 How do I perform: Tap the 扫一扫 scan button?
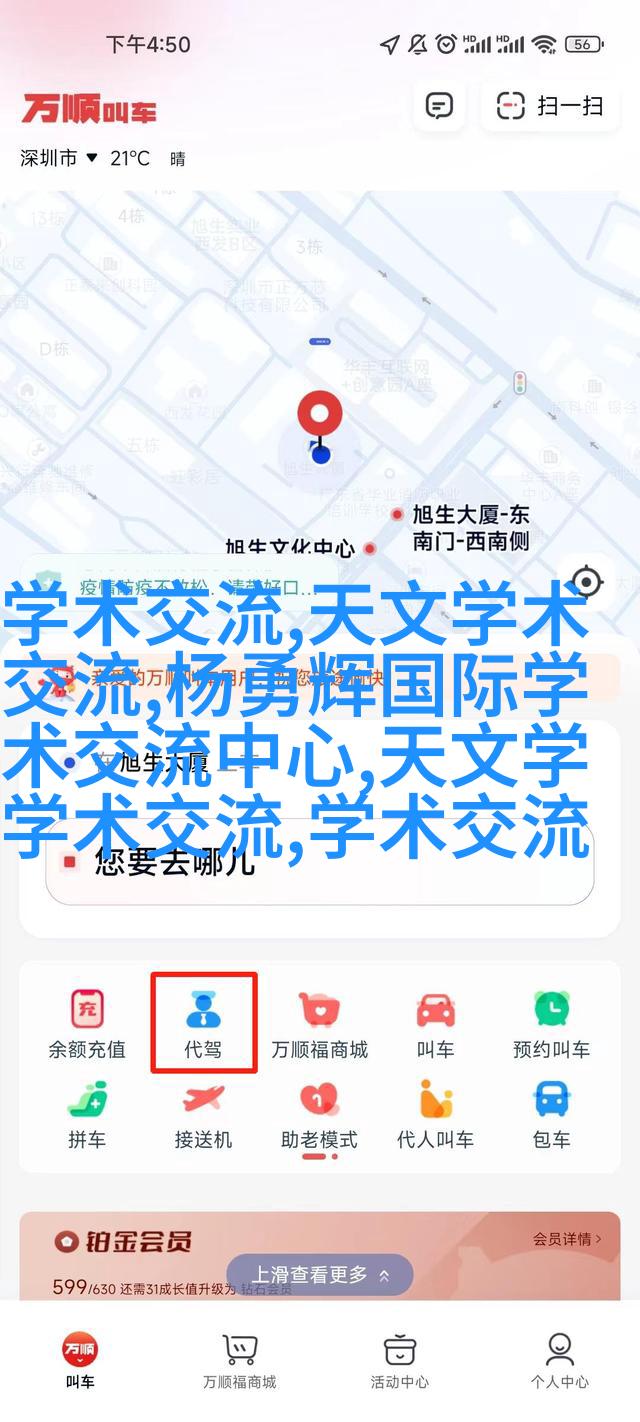pyautogui.click(x=551, y=106)
